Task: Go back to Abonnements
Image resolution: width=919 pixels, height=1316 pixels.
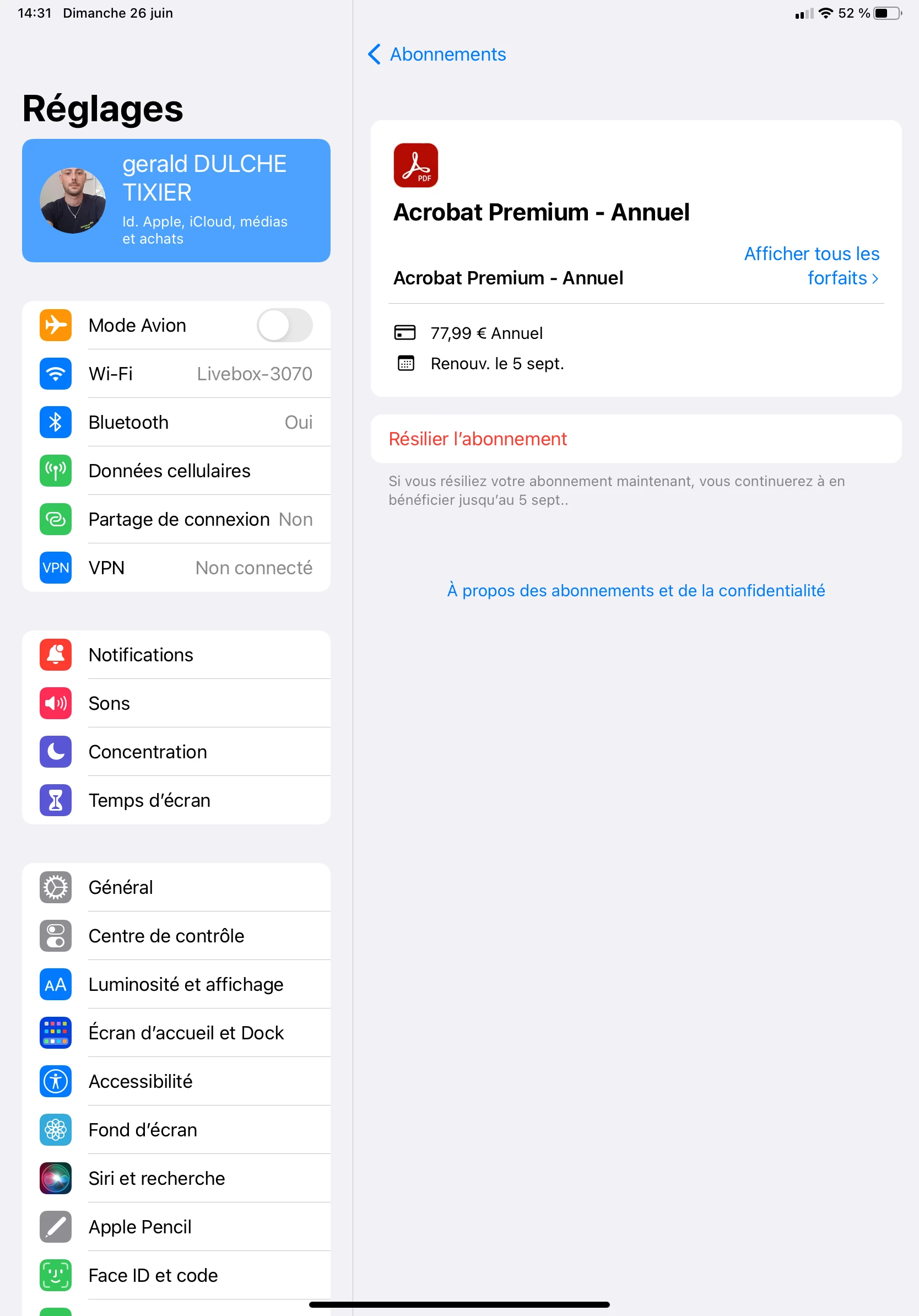Action: pyautogui.click(x=437, y=55)
